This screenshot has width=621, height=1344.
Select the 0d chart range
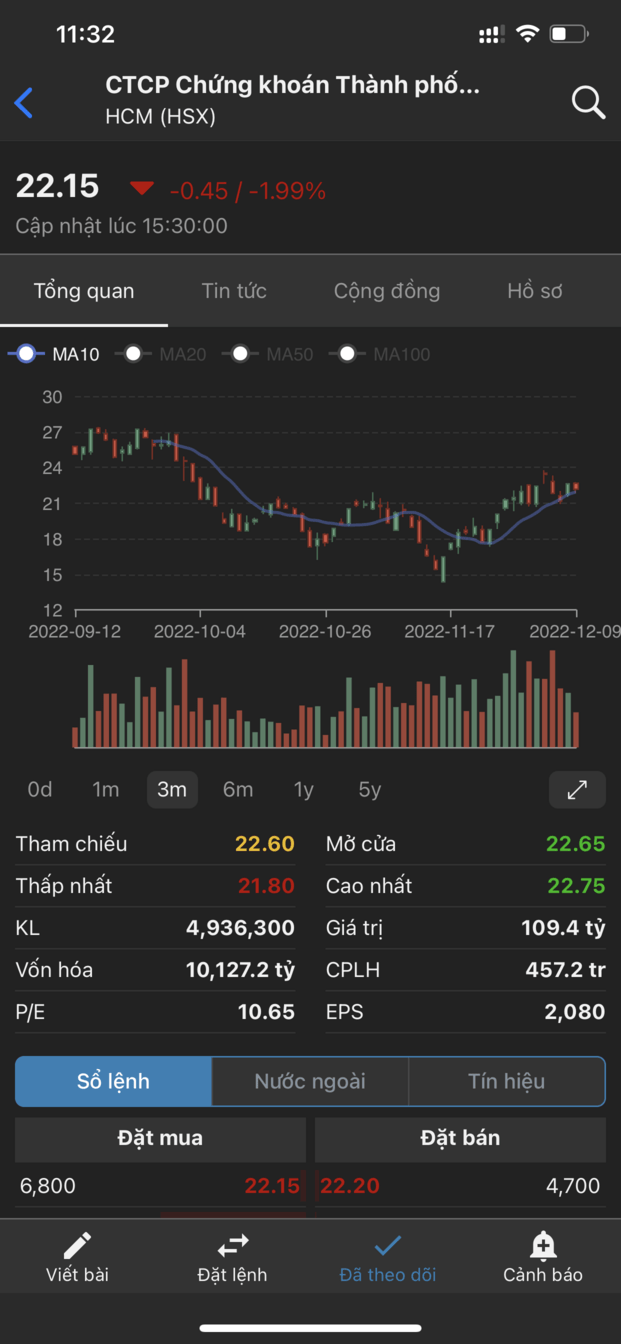(x=40, y=790)
